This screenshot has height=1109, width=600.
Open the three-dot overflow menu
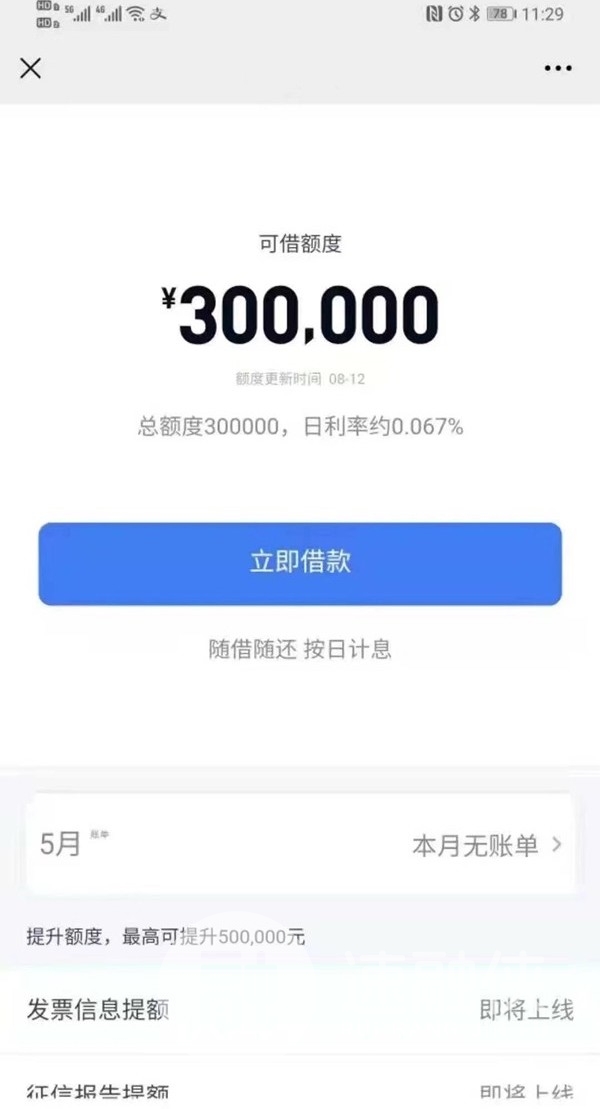[558, 68]
